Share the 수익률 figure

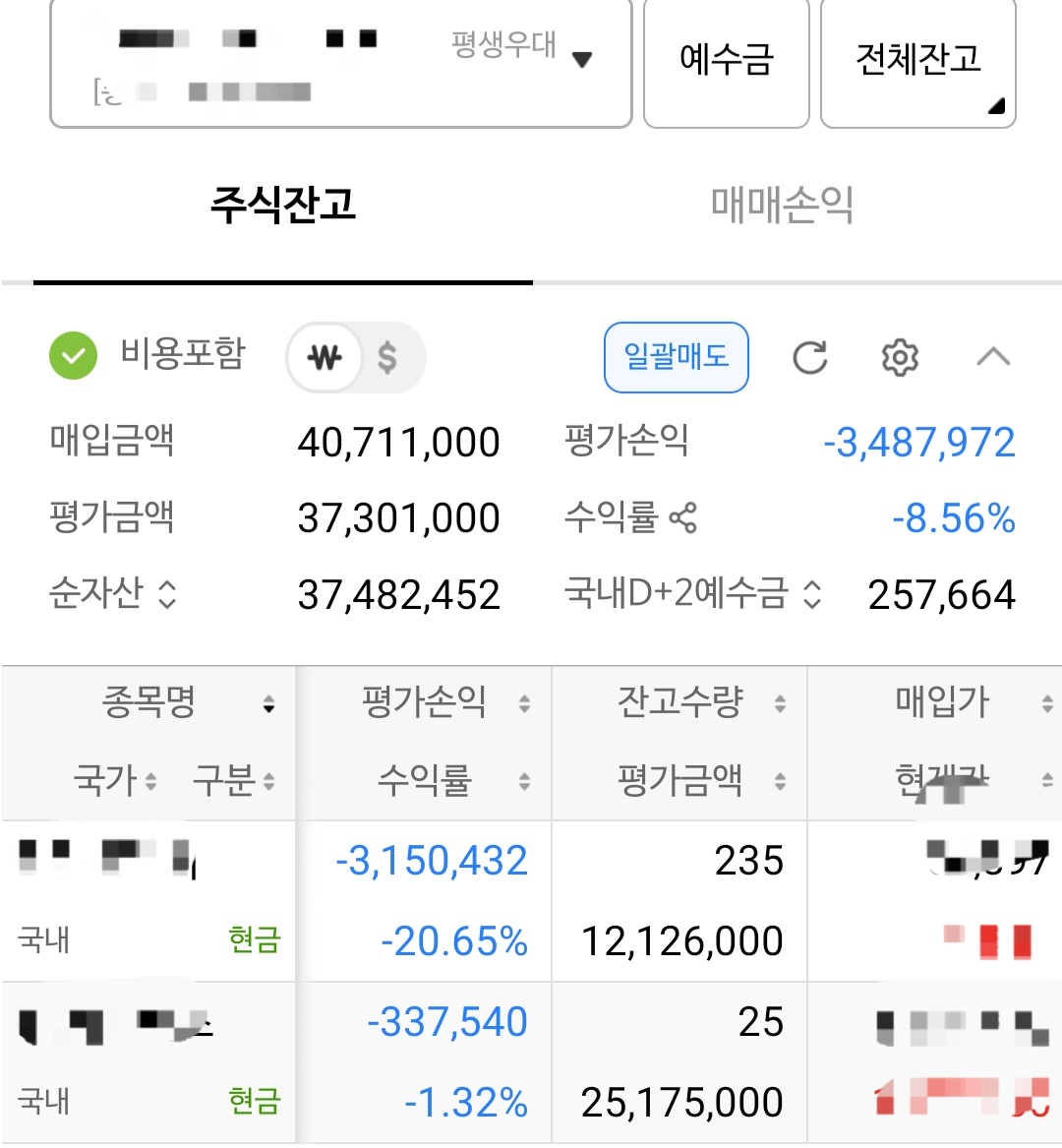pos(683,517)
